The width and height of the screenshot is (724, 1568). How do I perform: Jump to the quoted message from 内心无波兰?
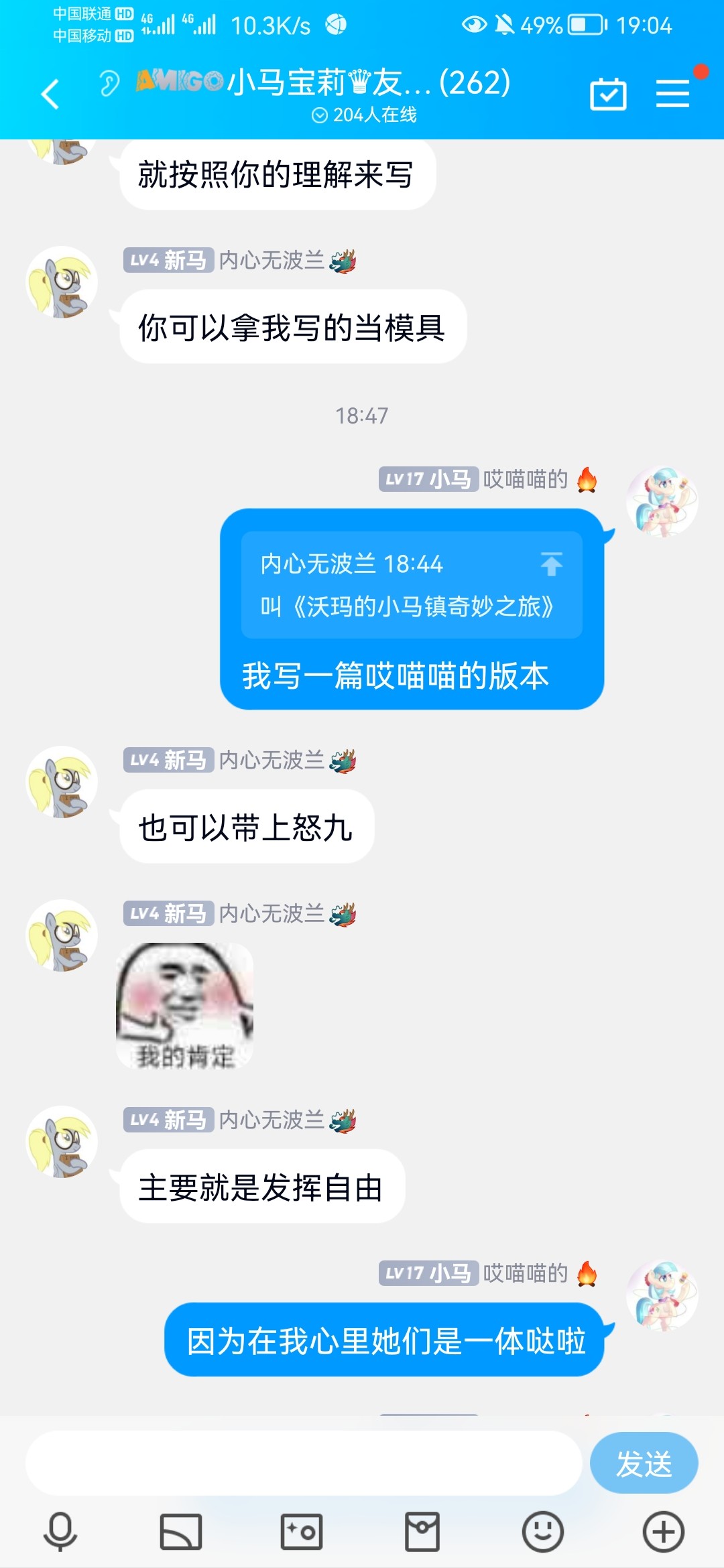click(x=412, y=585)
